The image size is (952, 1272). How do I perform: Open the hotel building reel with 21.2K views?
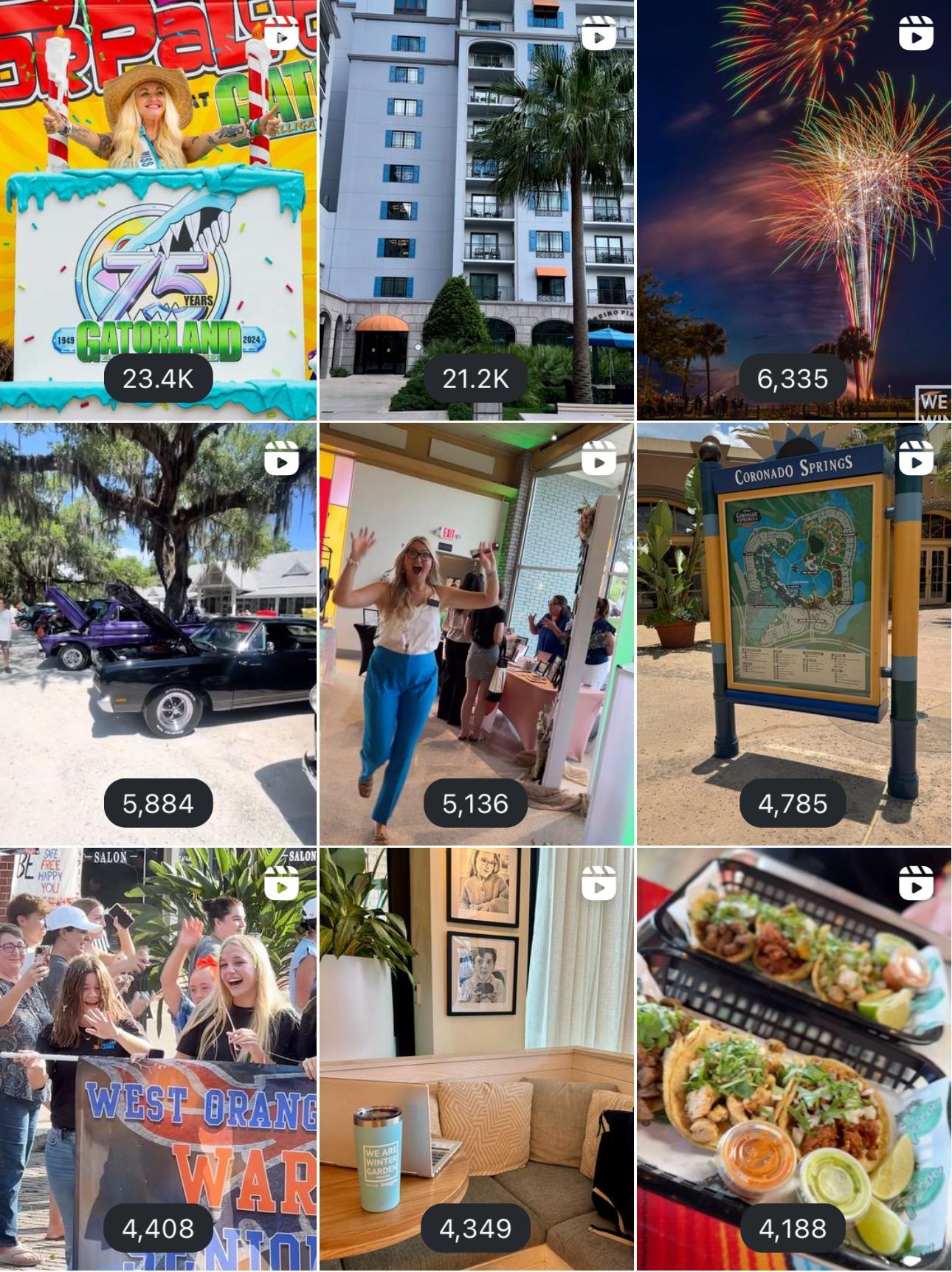coord(476,210)
